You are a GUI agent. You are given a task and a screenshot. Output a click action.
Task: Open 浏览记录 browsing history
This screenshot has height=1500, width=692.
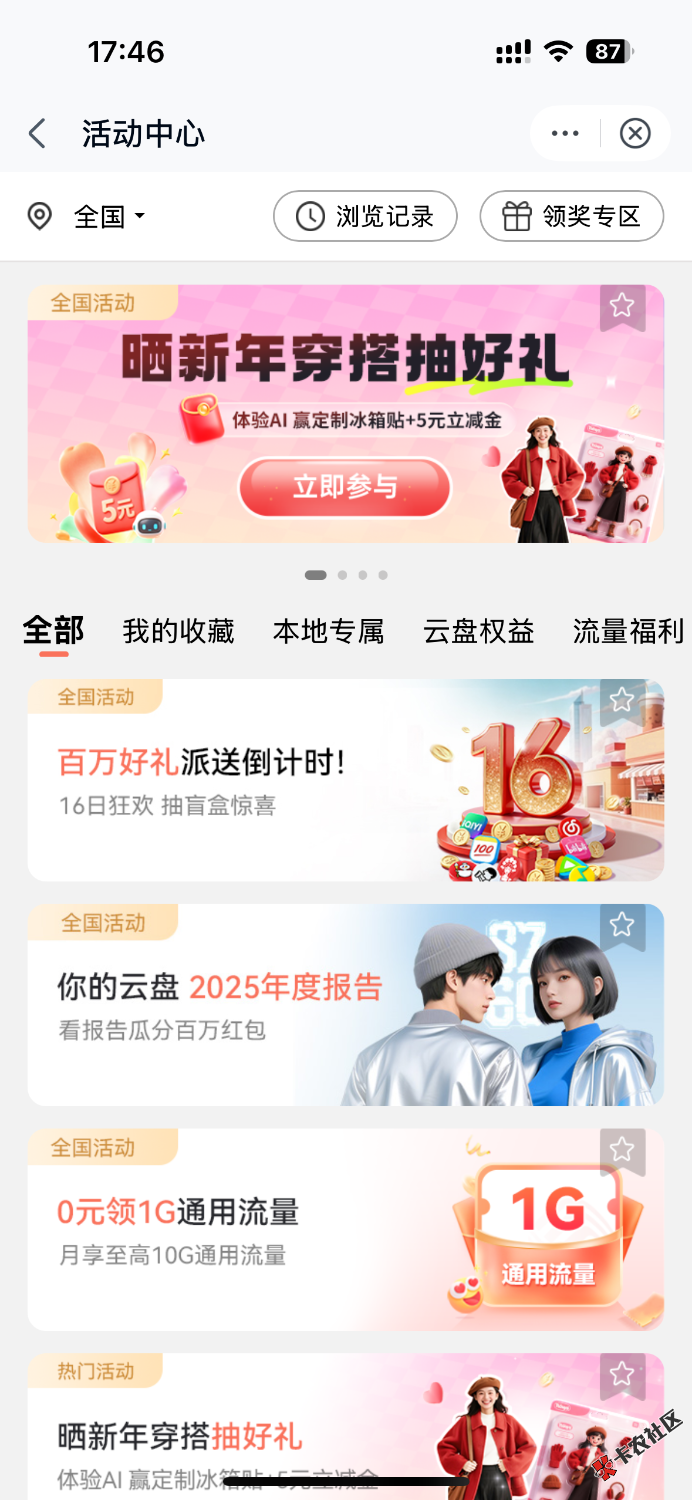(365, 216)
